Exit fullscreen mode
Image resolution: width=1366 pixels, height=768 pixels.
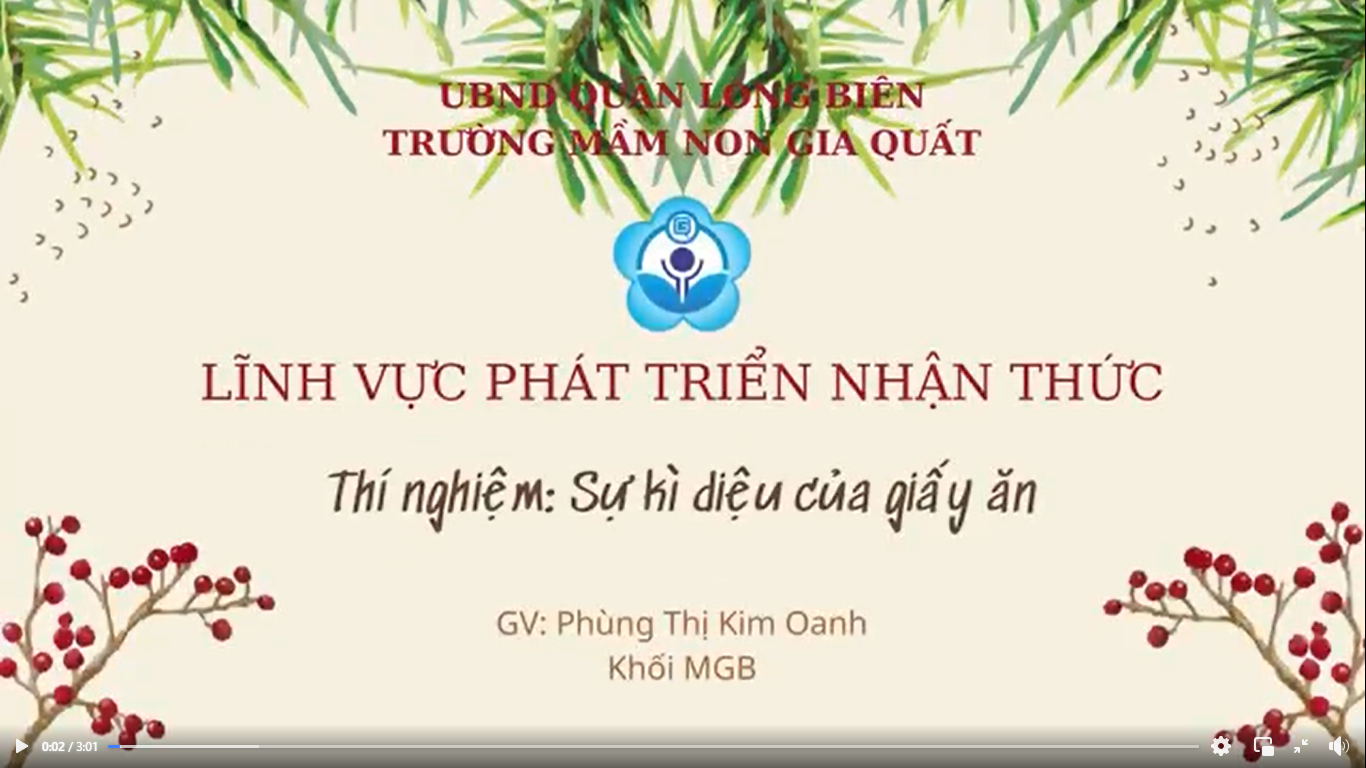(x=1301, y=746)
